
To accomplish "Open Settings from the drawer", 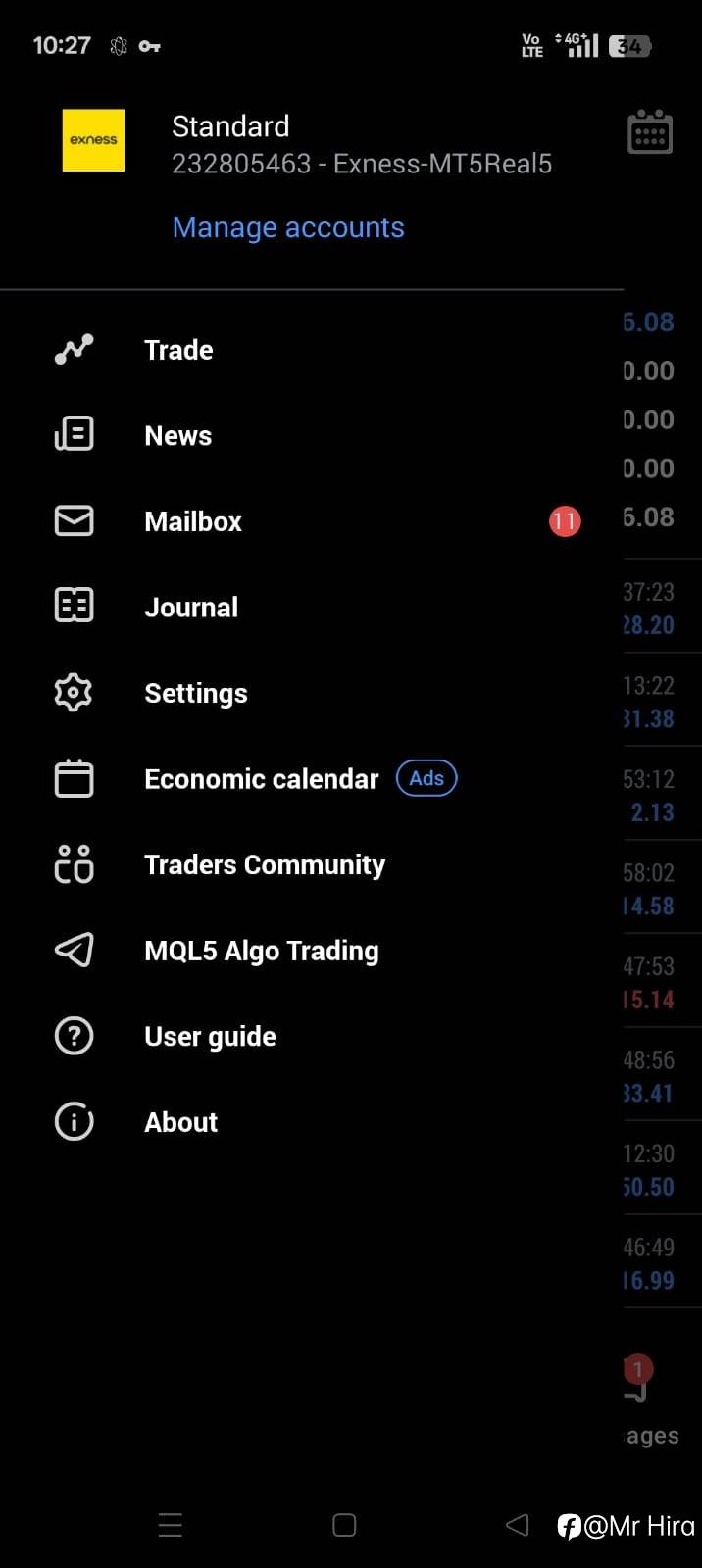I will click(x=312, y=693).
